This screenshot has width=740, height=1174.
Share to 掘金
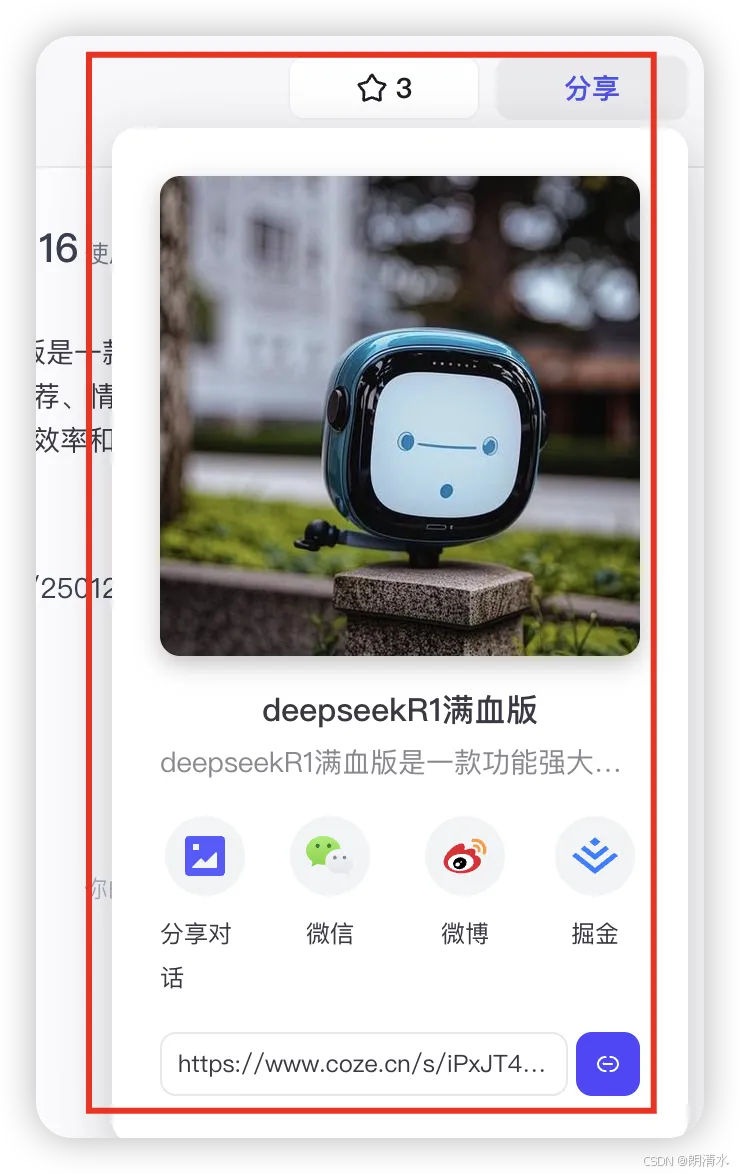click(595, 856)
